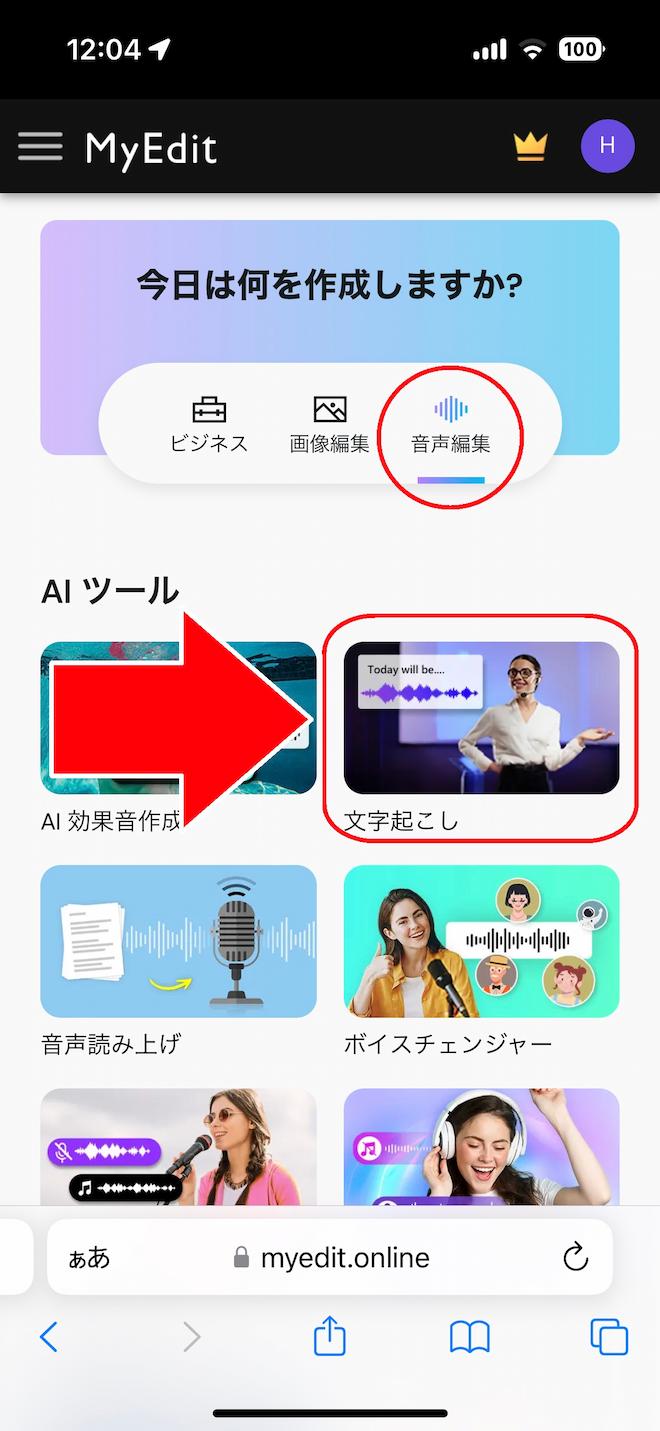Open the ボイスチェンジャー tool
Image resolution: width=660 pixels, height=1431 pixels.
tap(481, 940)
